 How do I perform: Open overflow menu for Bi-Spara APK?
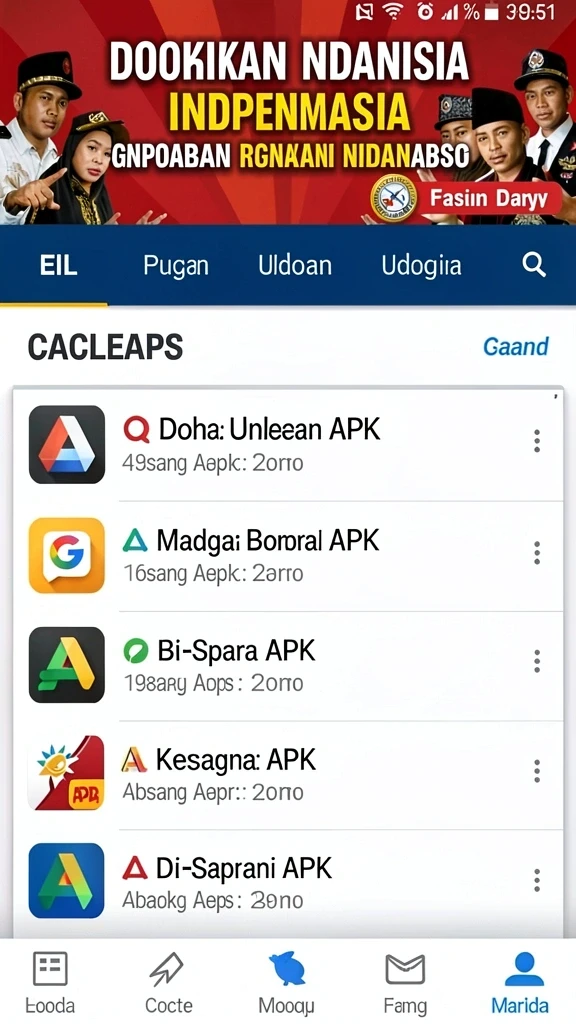point(537,662)
